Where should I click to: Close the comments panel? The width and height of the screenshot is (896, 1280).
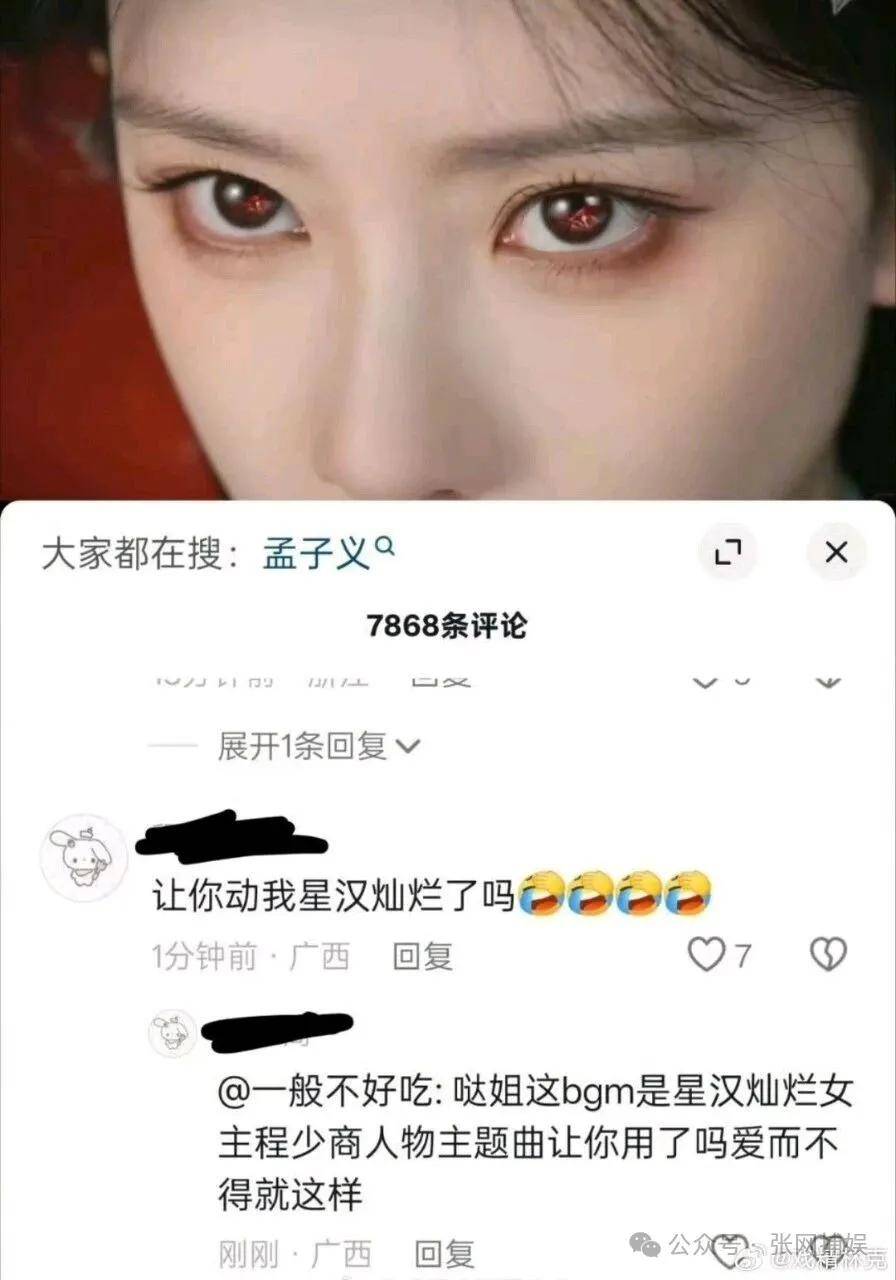pyautogui.click(x=836, y=552)
